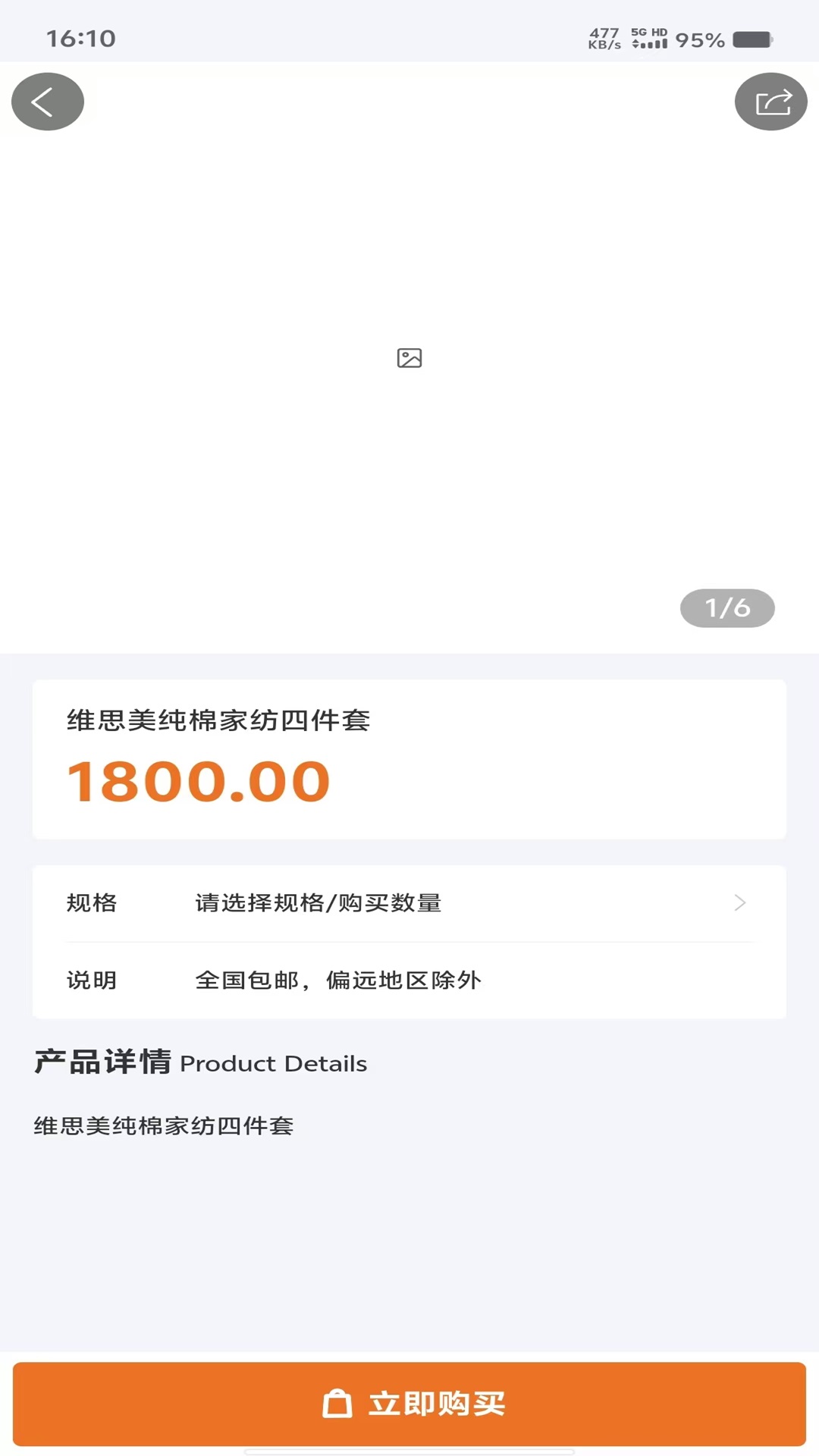The height and width of the screenshot is (1456, 819).
Task: Click the price 1800.00
Action: (x=198, y=781)
